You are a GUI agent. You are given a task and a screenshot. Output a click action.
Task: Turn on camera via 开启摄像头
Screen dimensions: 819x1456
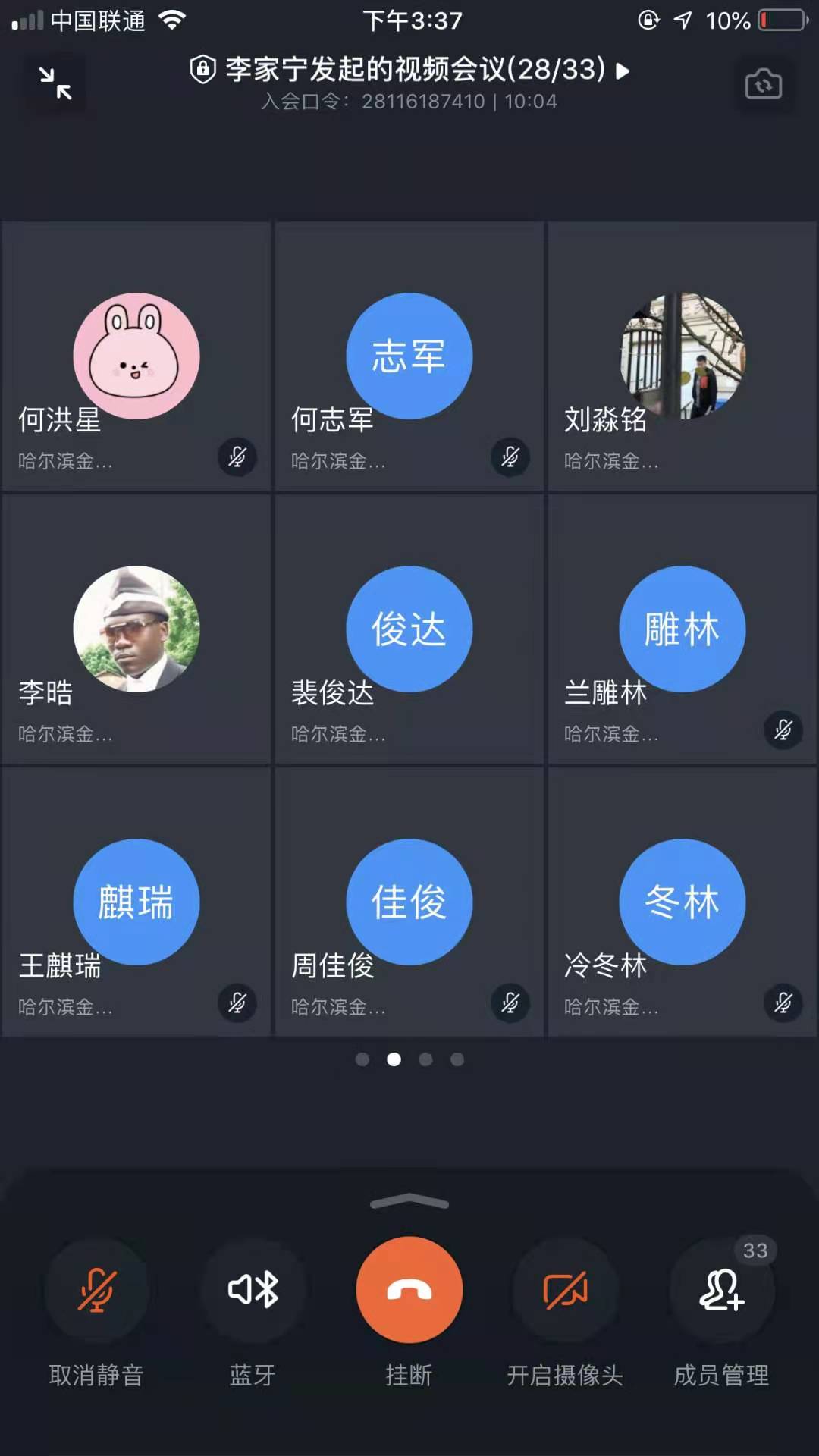pyautogui.click(x=566, y=1290)
